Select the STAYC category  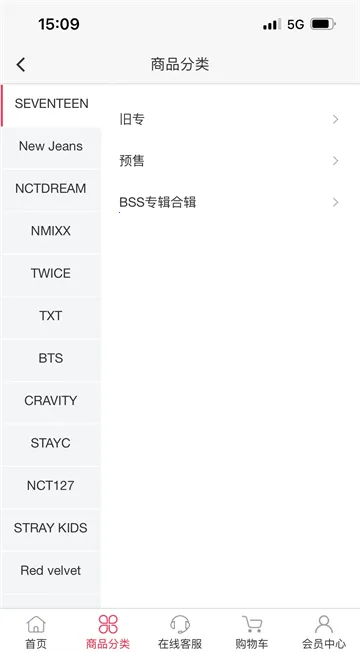coord(51,443)
